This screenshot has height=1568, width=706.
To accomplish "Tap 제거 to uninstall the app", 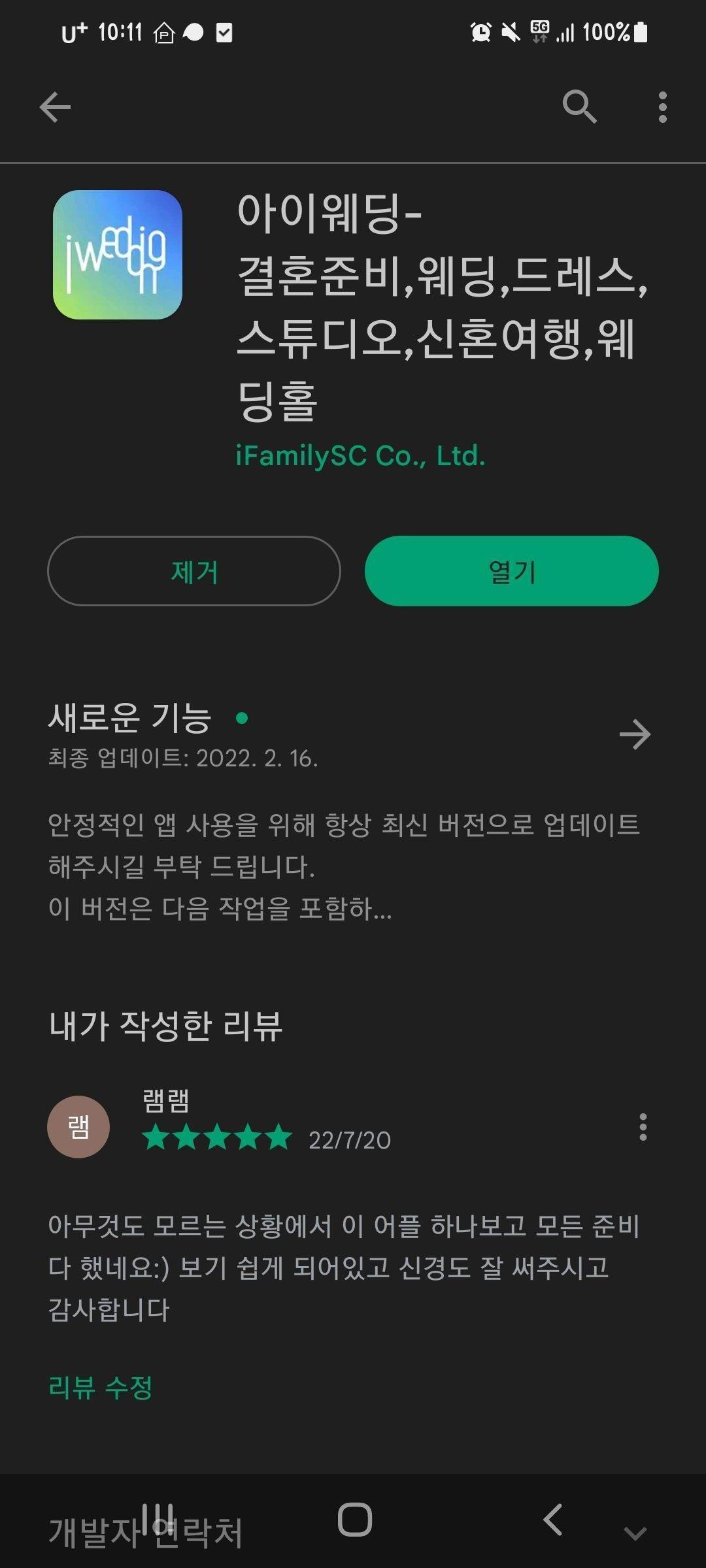I will tap(194, 571).
